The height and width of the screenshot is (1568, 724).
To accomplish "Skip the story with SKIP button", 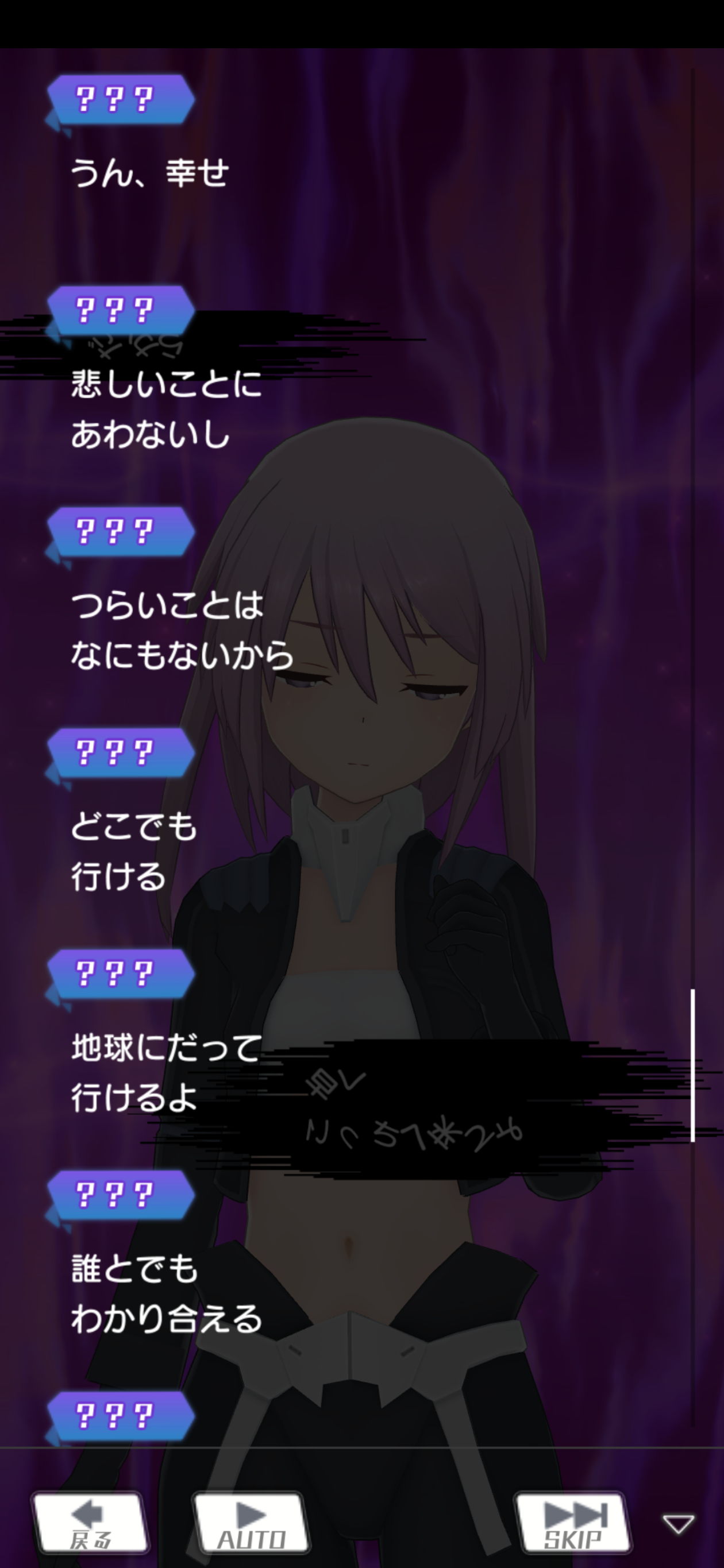I will coord(572,1521).
